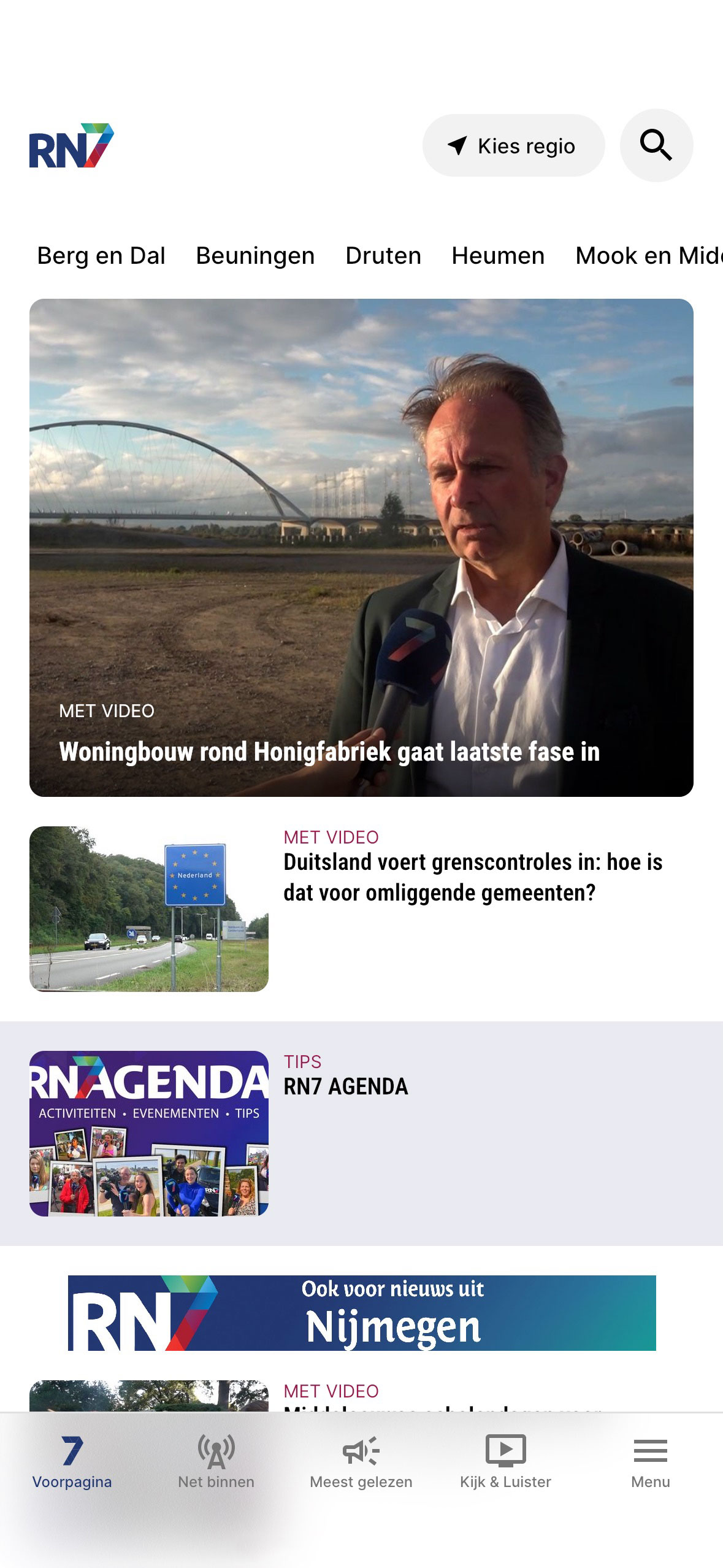Read the Duitsland grenscontroles article
723x1568 pixels.
coord(472,877)
